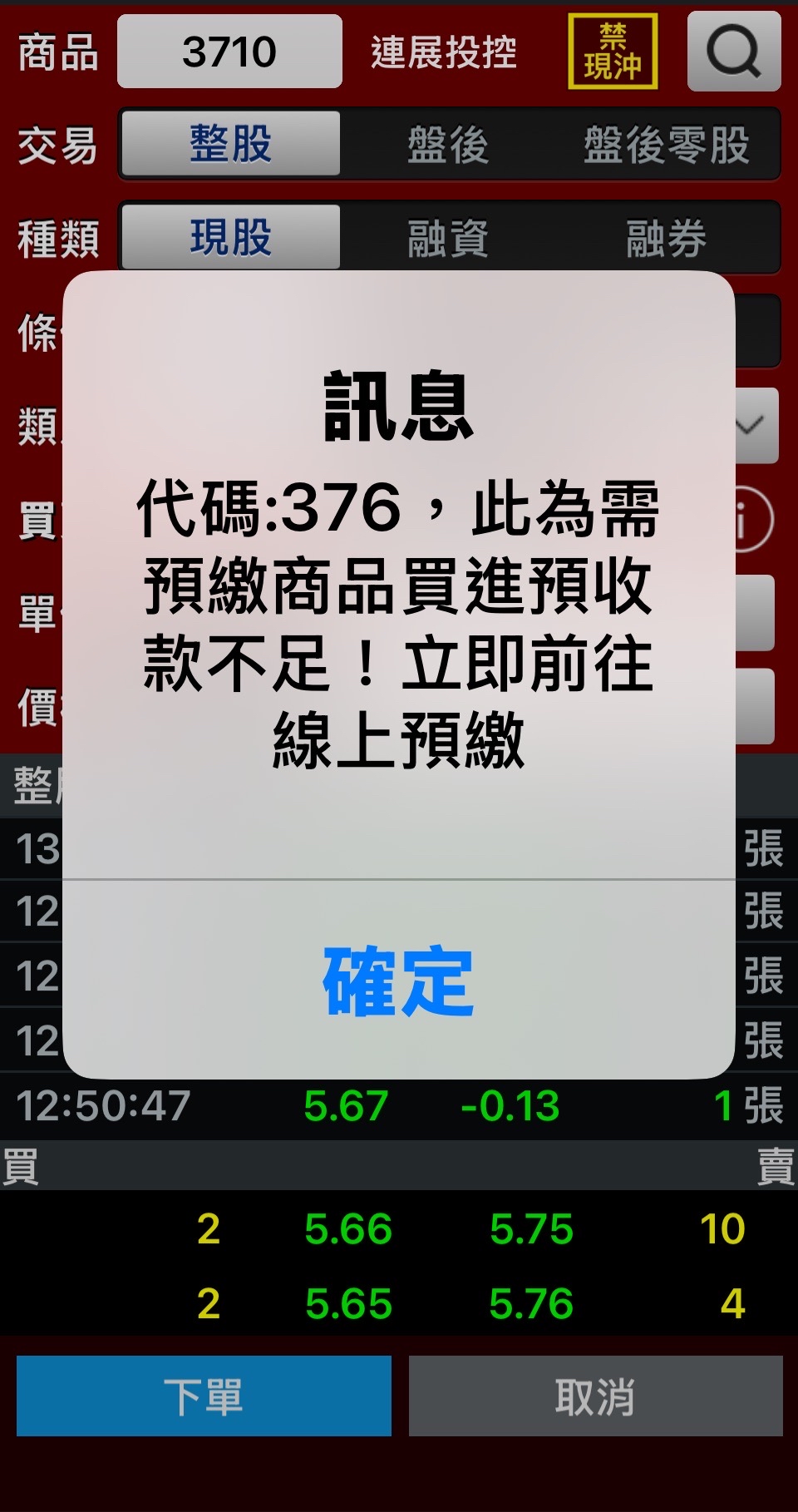Edit the 3710 stock code field

tap(229, 52)
